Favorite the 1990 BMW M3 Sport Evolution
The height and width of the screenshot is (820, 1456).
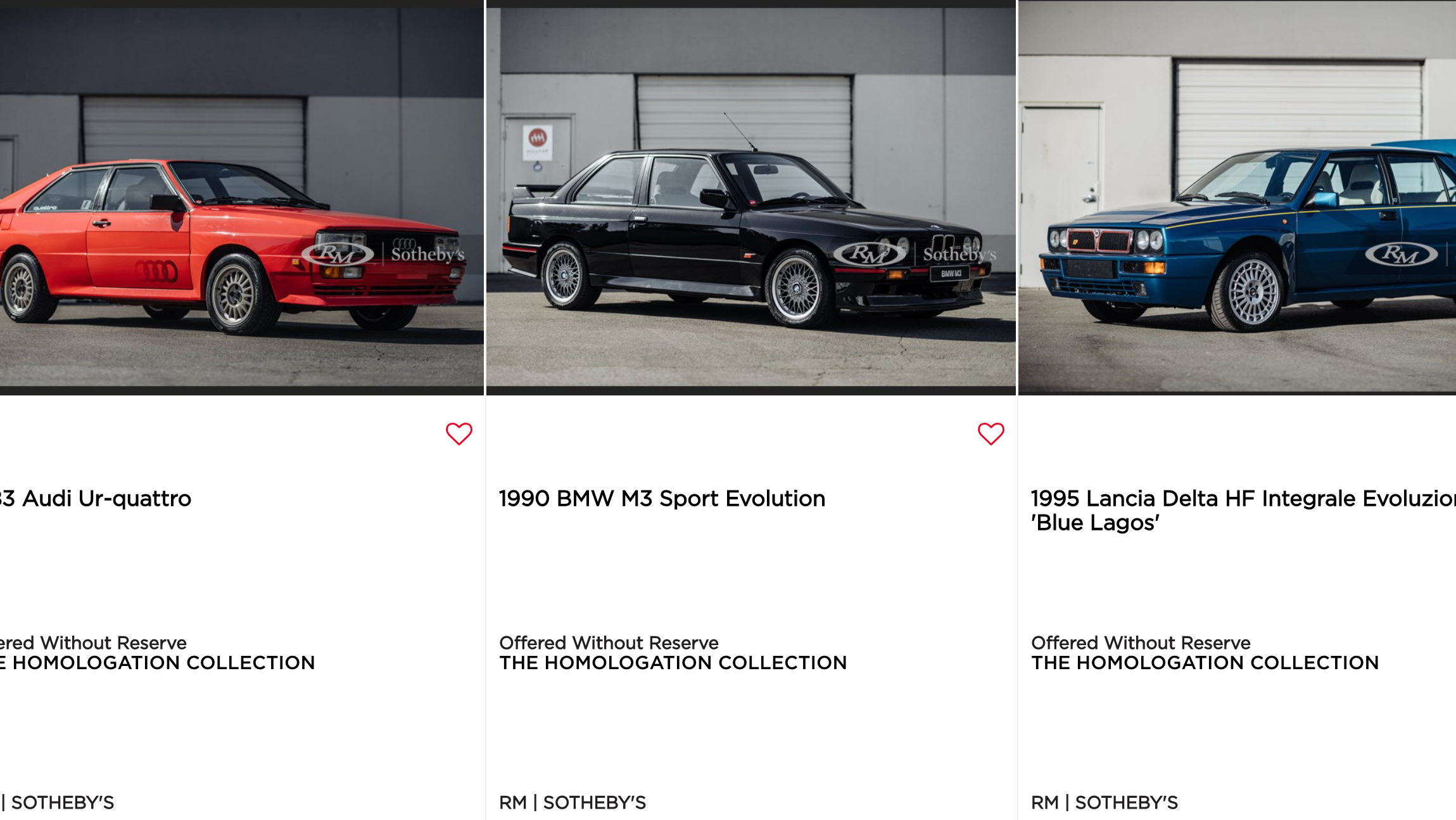[x=991, y=434]
